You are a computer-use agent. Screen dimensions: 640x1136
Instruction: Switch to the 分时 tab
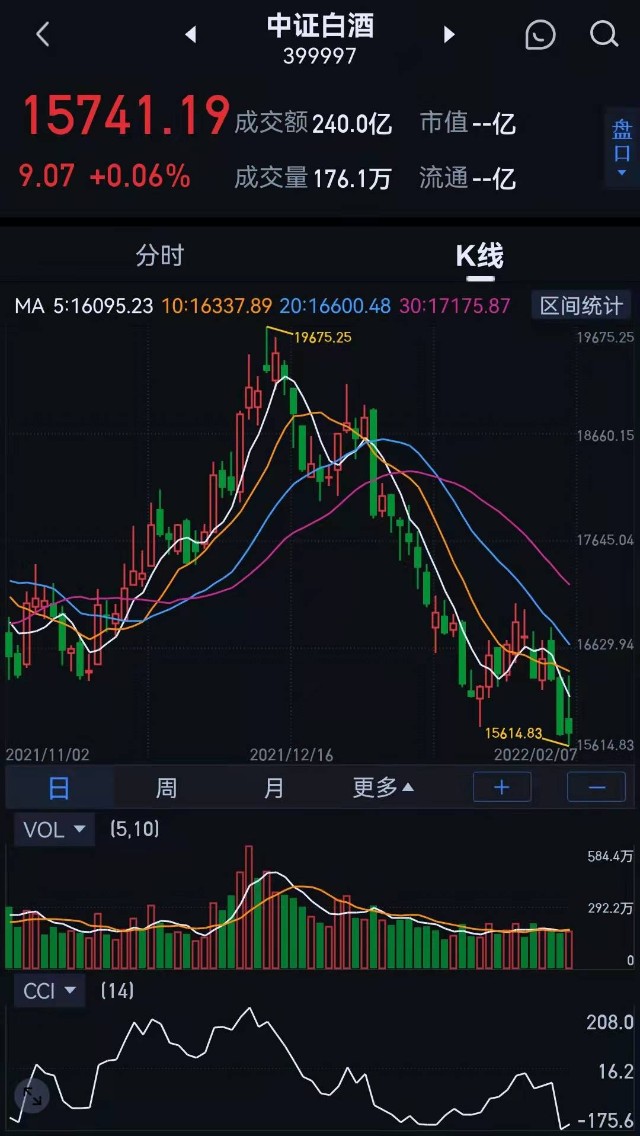(159, 256)
